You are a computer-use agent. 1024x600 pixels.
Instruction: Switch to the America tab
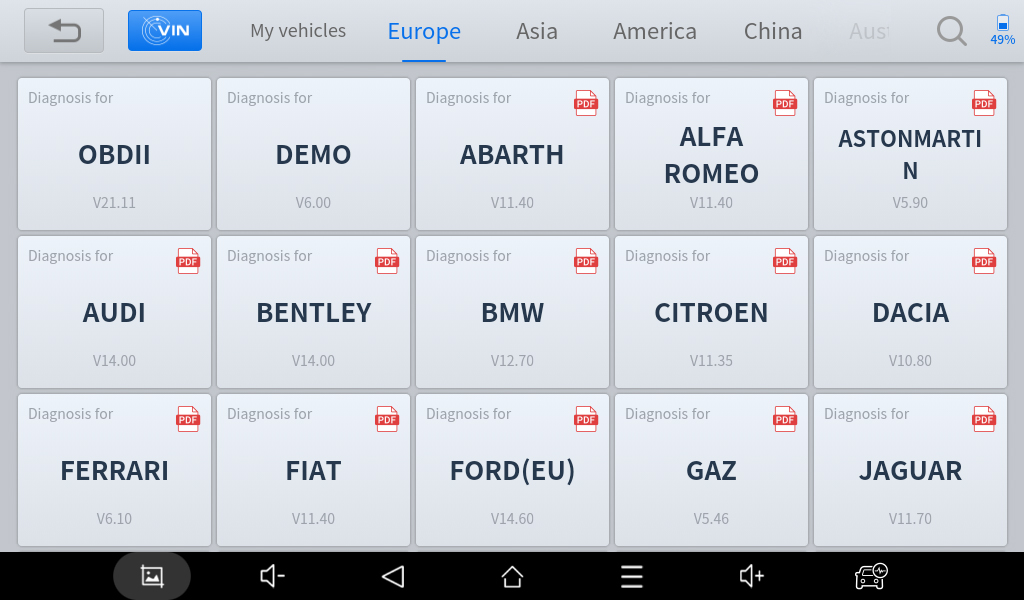coord(655,31)
